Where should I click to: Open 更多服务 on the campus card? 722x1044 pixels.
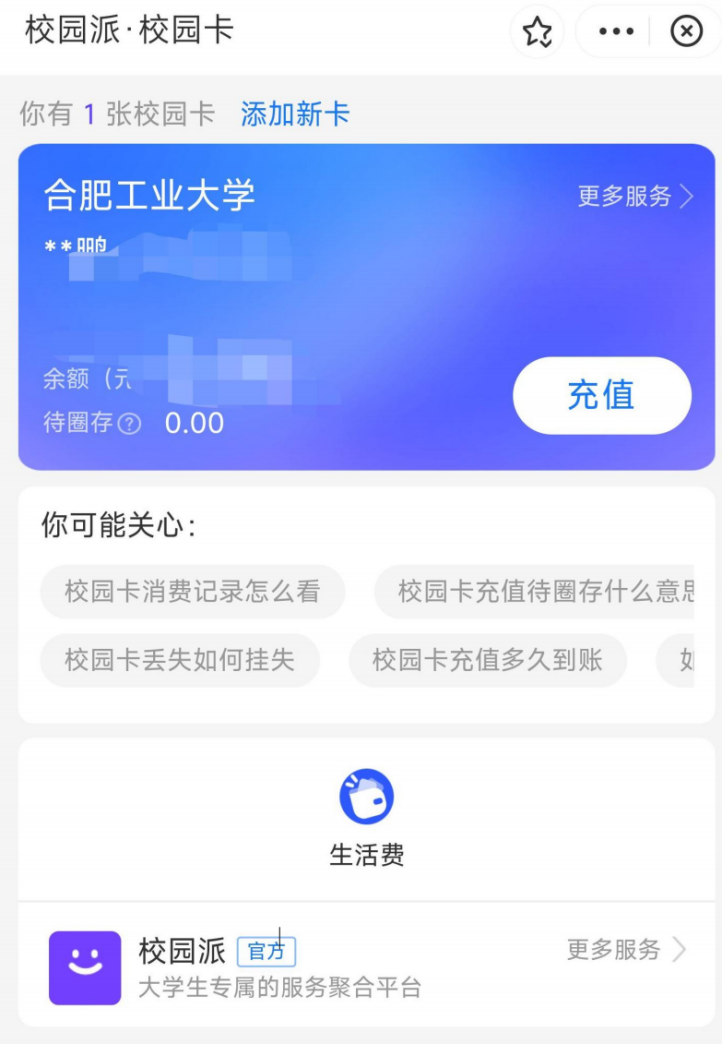coord(635,196)
